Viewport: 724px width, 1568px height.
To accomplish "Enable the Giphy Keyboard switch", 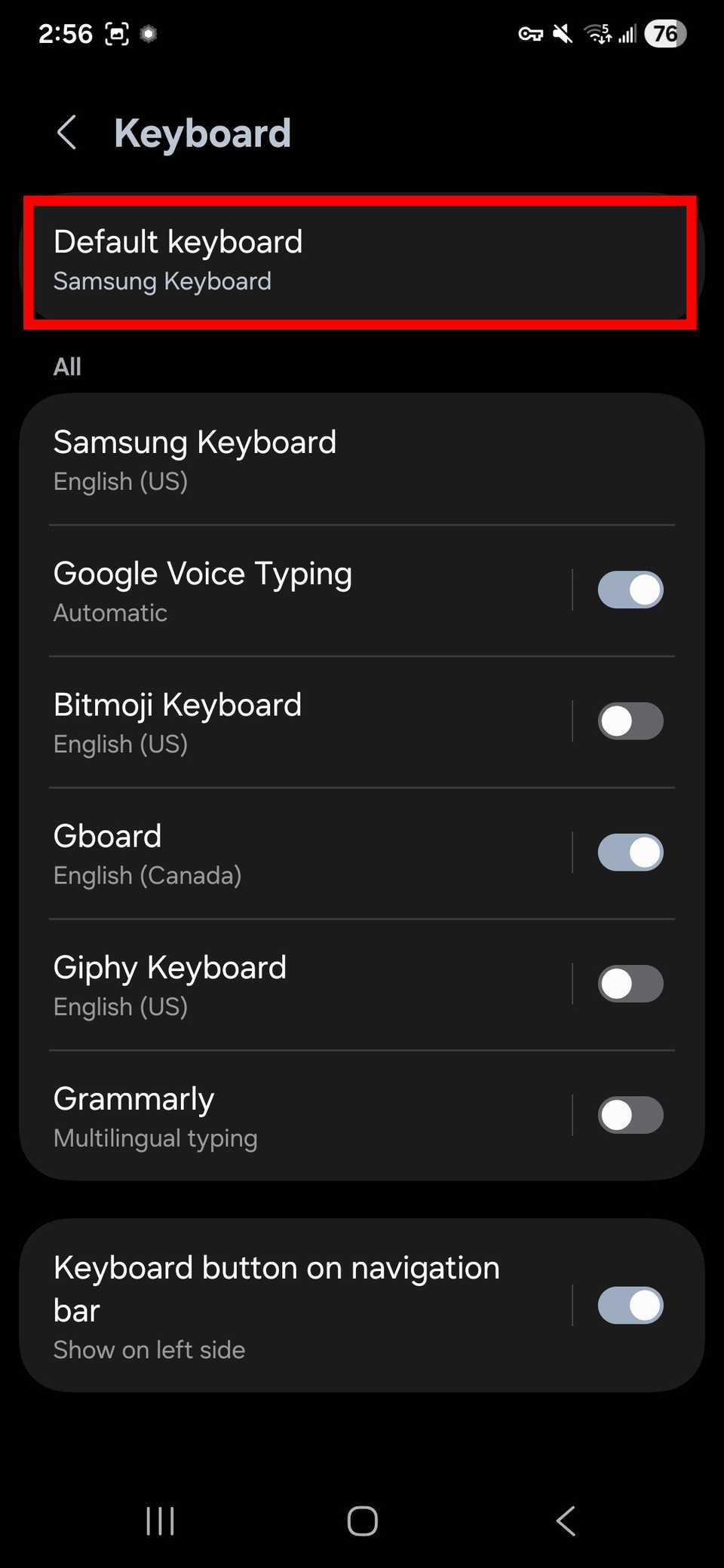I will coord(630,984).
